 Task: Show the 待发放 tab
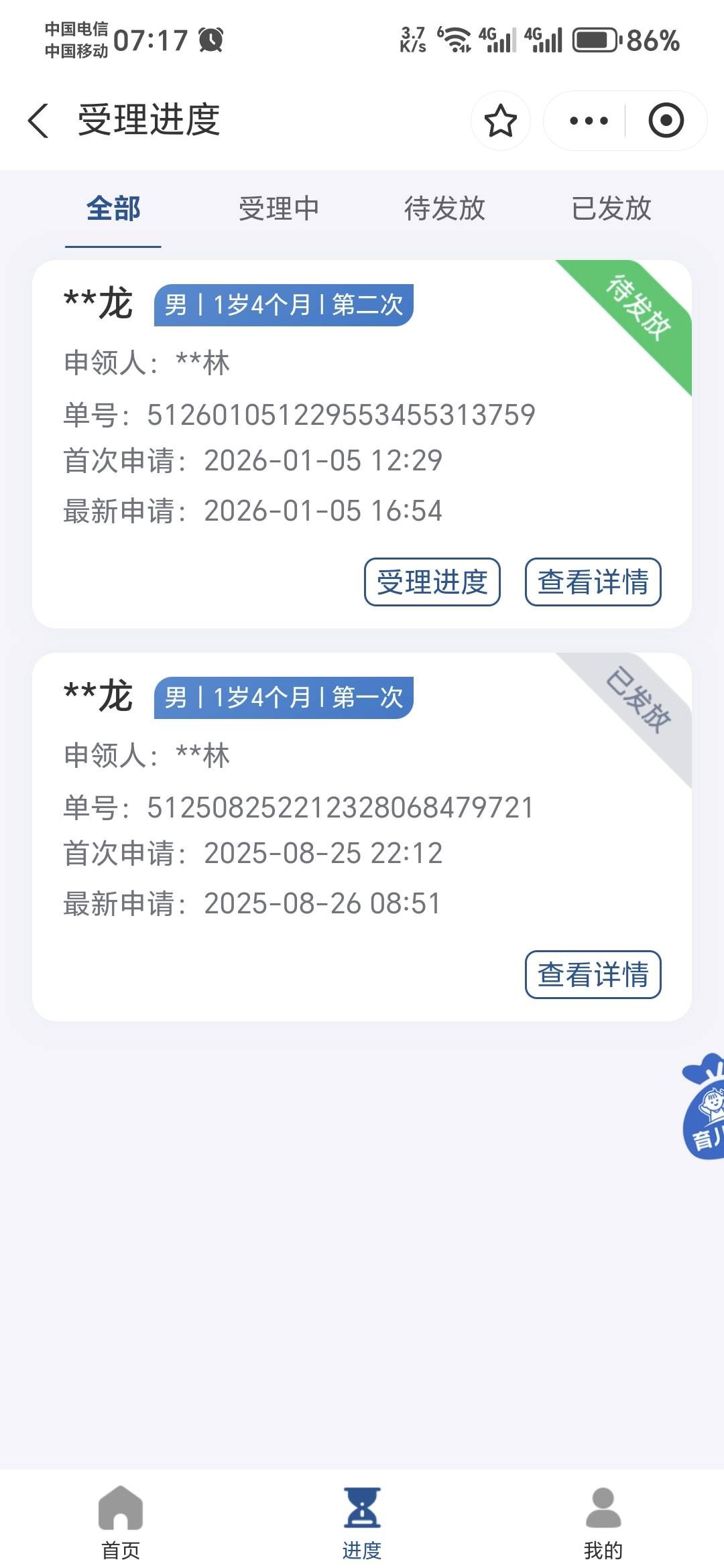[x=444, y=209]
